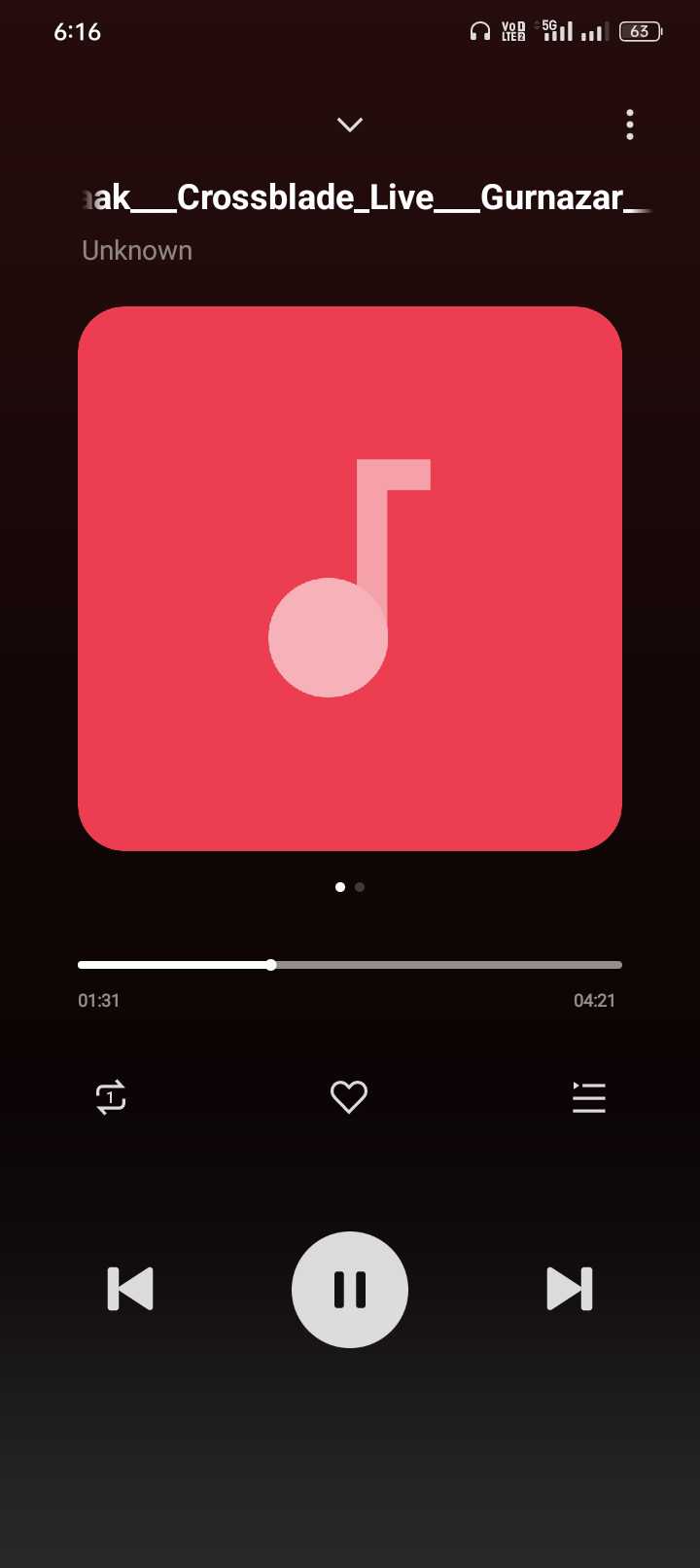Skip to the previous track
The height and width of the screenshot is (1568, 700).
[130, 1289]
